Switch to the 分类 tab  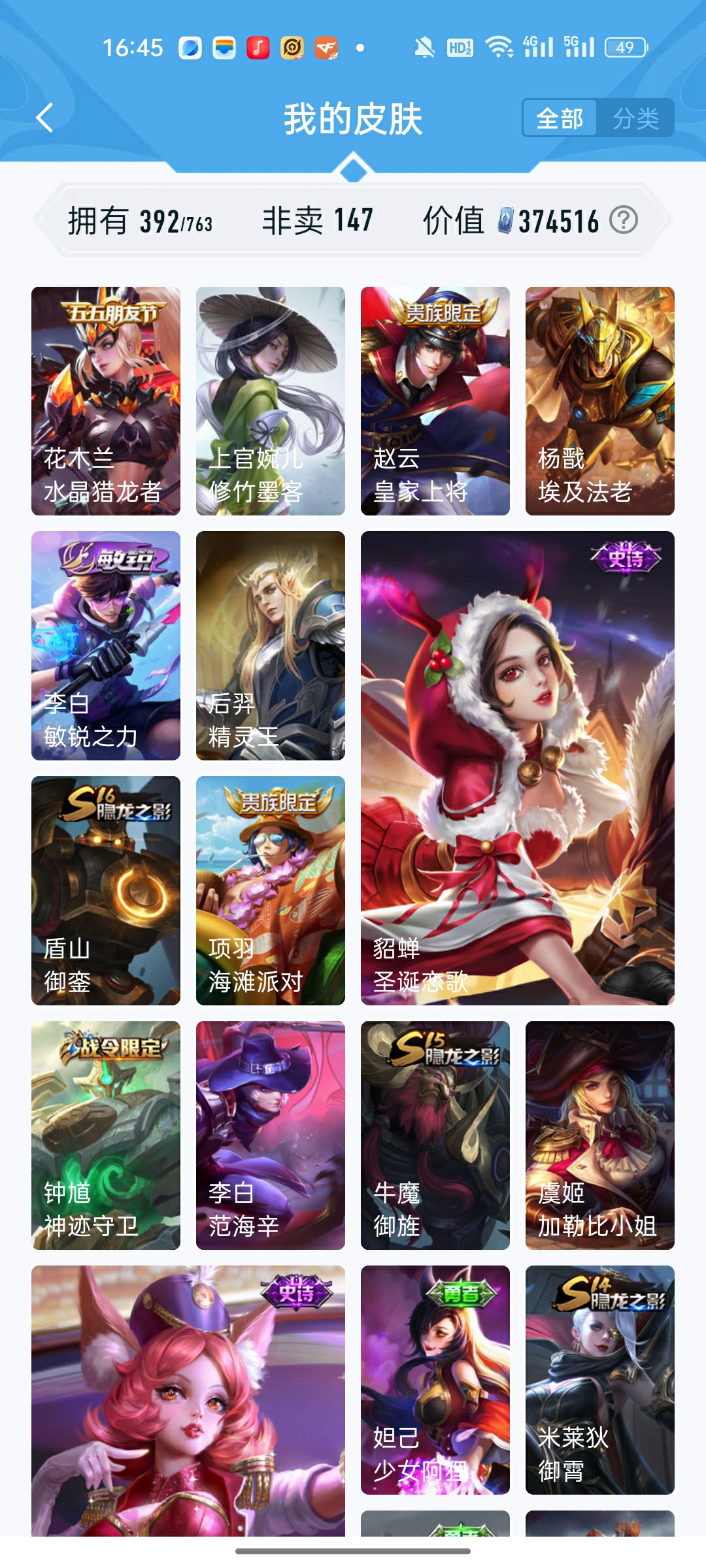[x=635, y=118]
